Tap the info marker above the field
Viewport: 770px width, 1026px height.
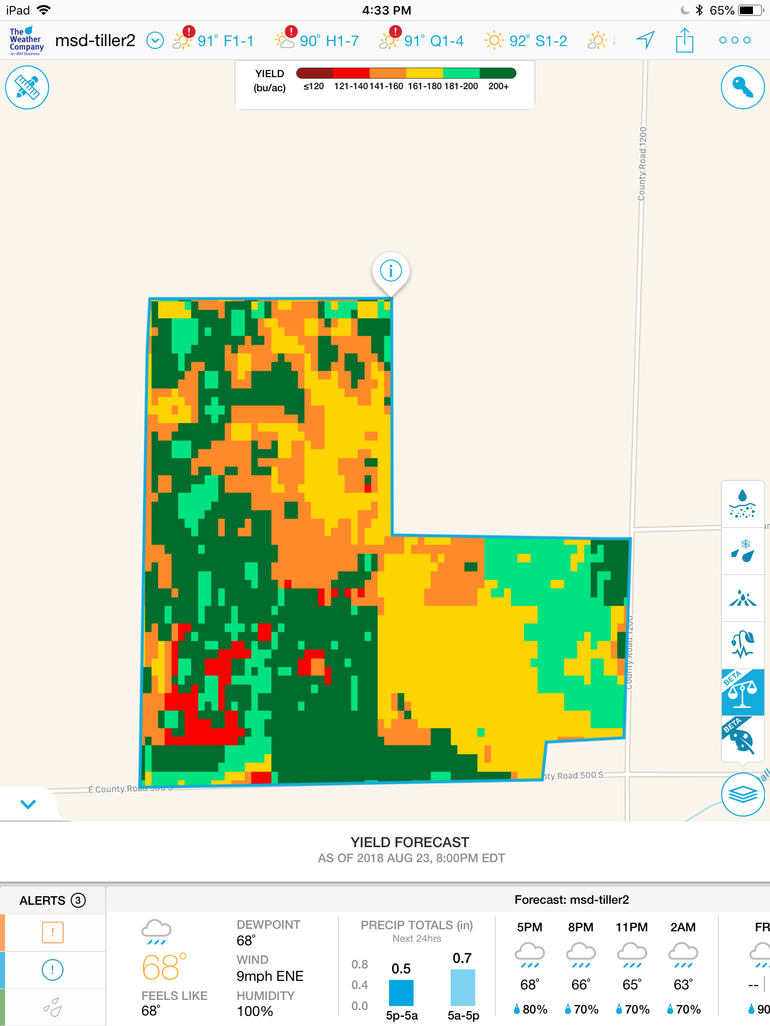391,270
